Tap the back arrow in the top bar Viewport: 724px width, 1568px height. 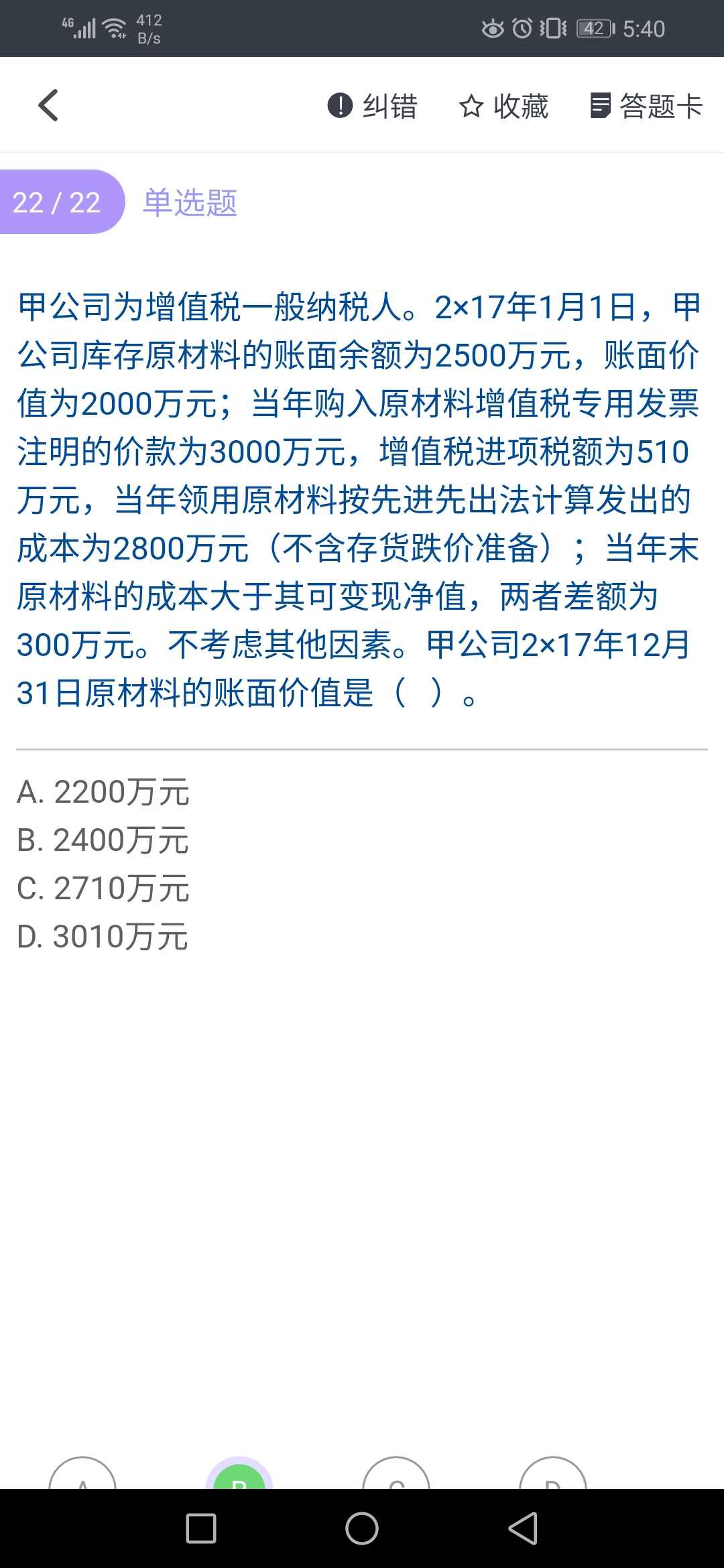tap(48, 106)
